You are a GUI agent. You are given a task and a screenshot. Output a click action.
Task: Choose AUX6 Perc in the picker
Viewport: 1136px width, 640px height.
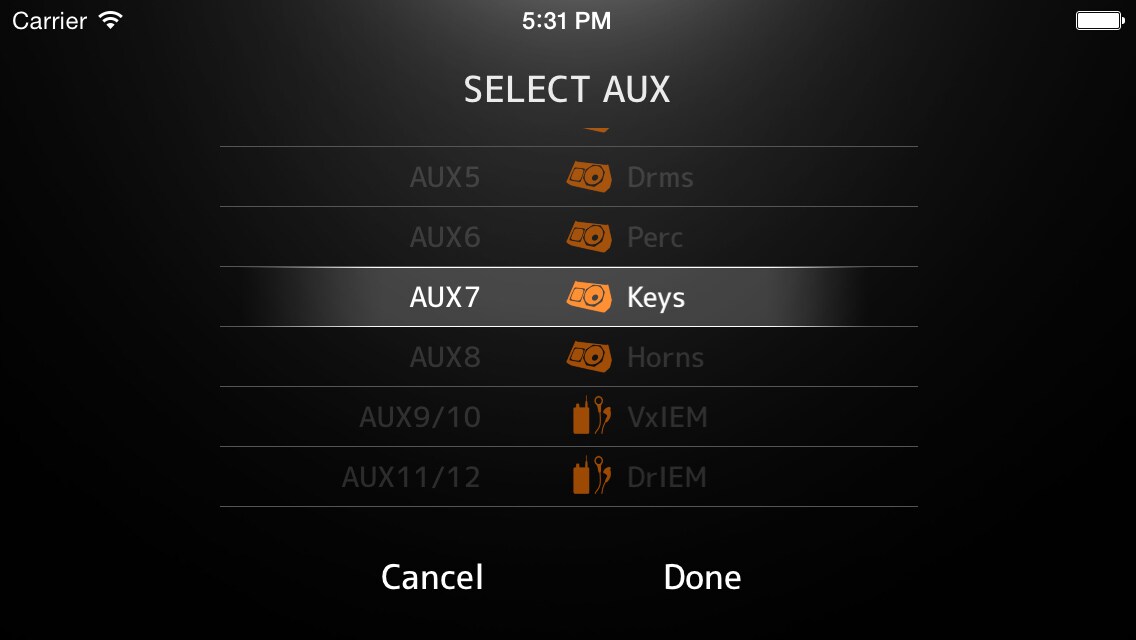click(568, 237)
